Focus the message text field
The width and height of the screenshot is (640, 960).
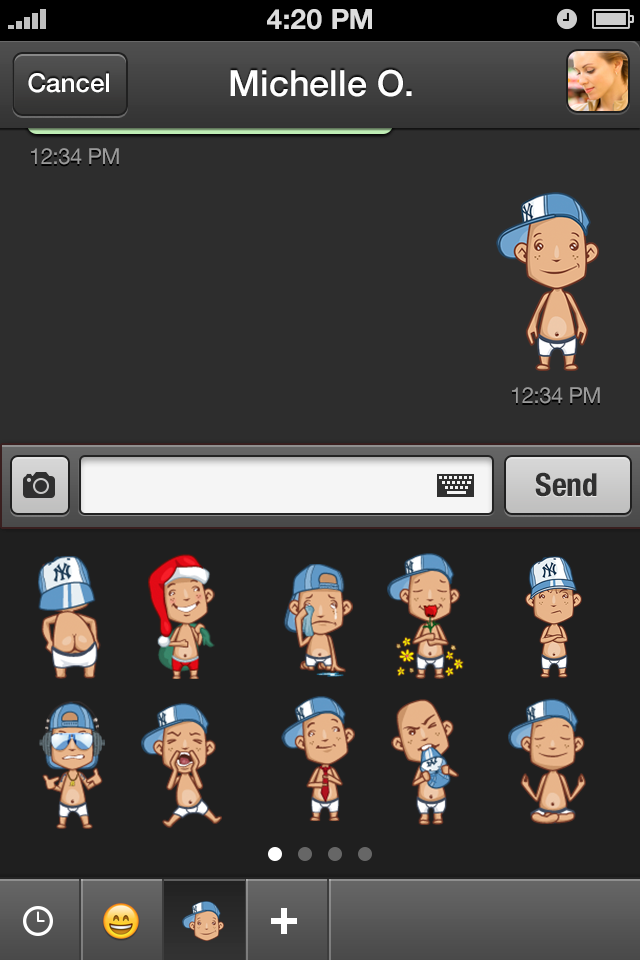pyautogui.click(x=255, y=485)
